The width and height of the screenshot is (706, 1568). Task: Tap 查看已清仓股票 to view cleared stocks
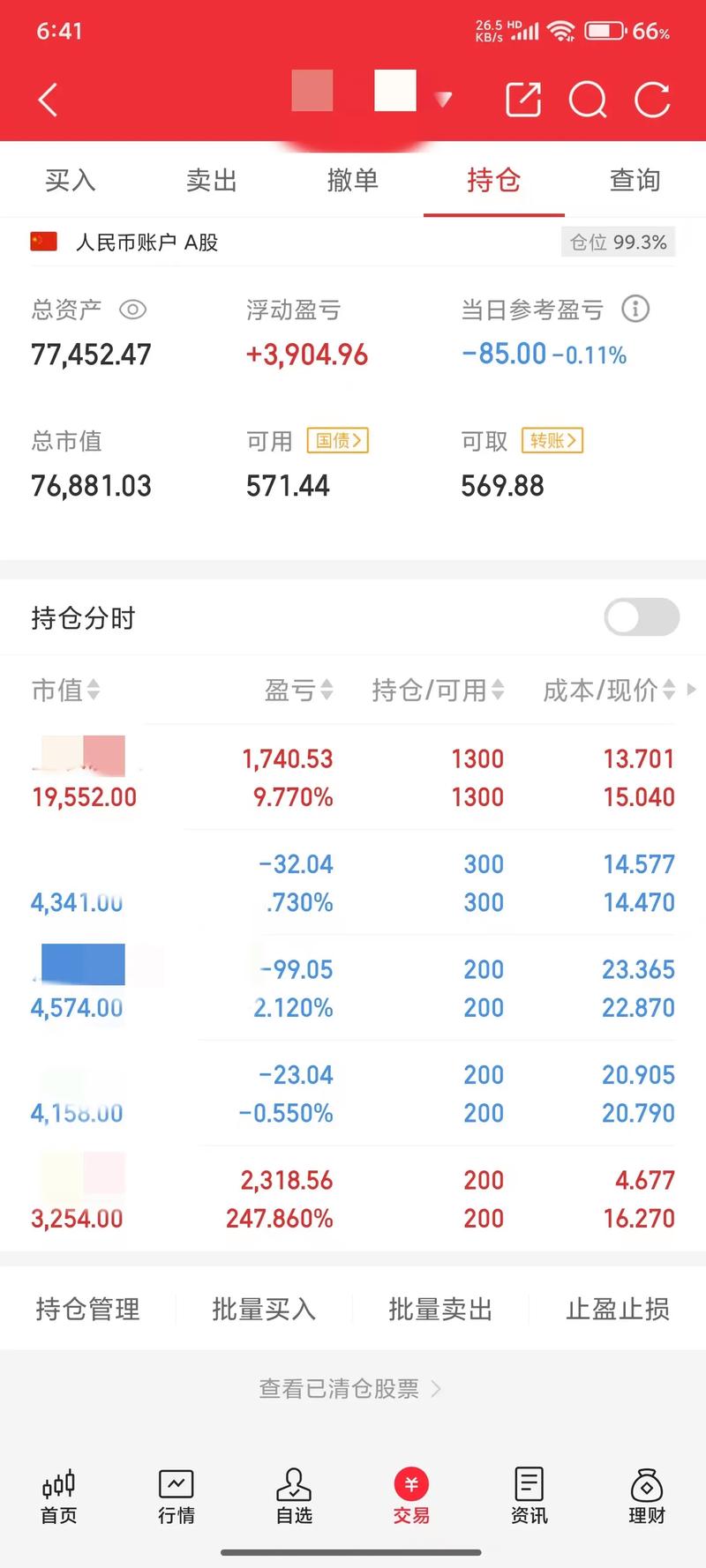[340, 1388]
